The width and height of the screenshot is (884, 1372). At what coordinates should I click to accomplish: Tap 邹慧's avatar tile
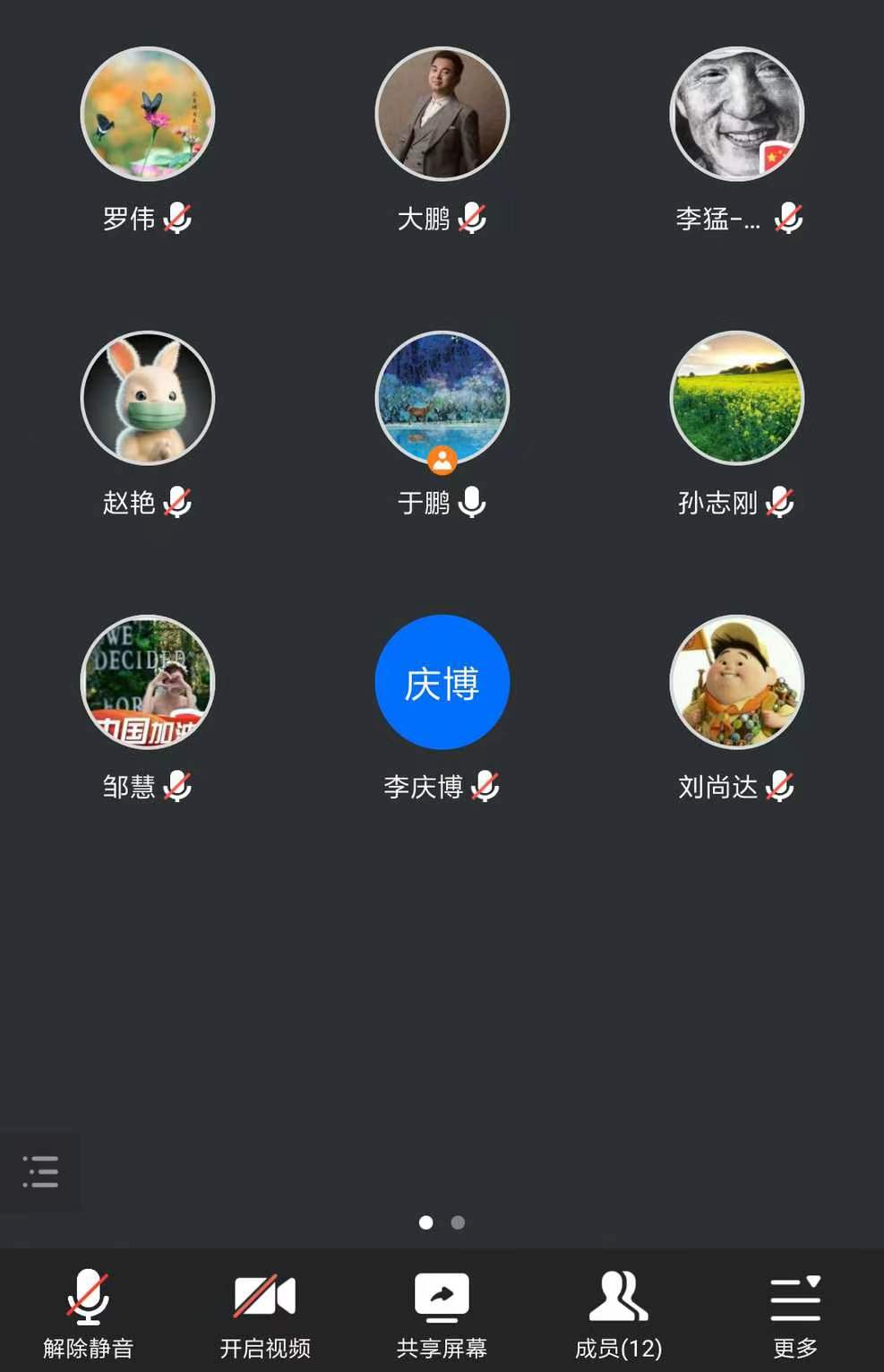pos(148,683)
